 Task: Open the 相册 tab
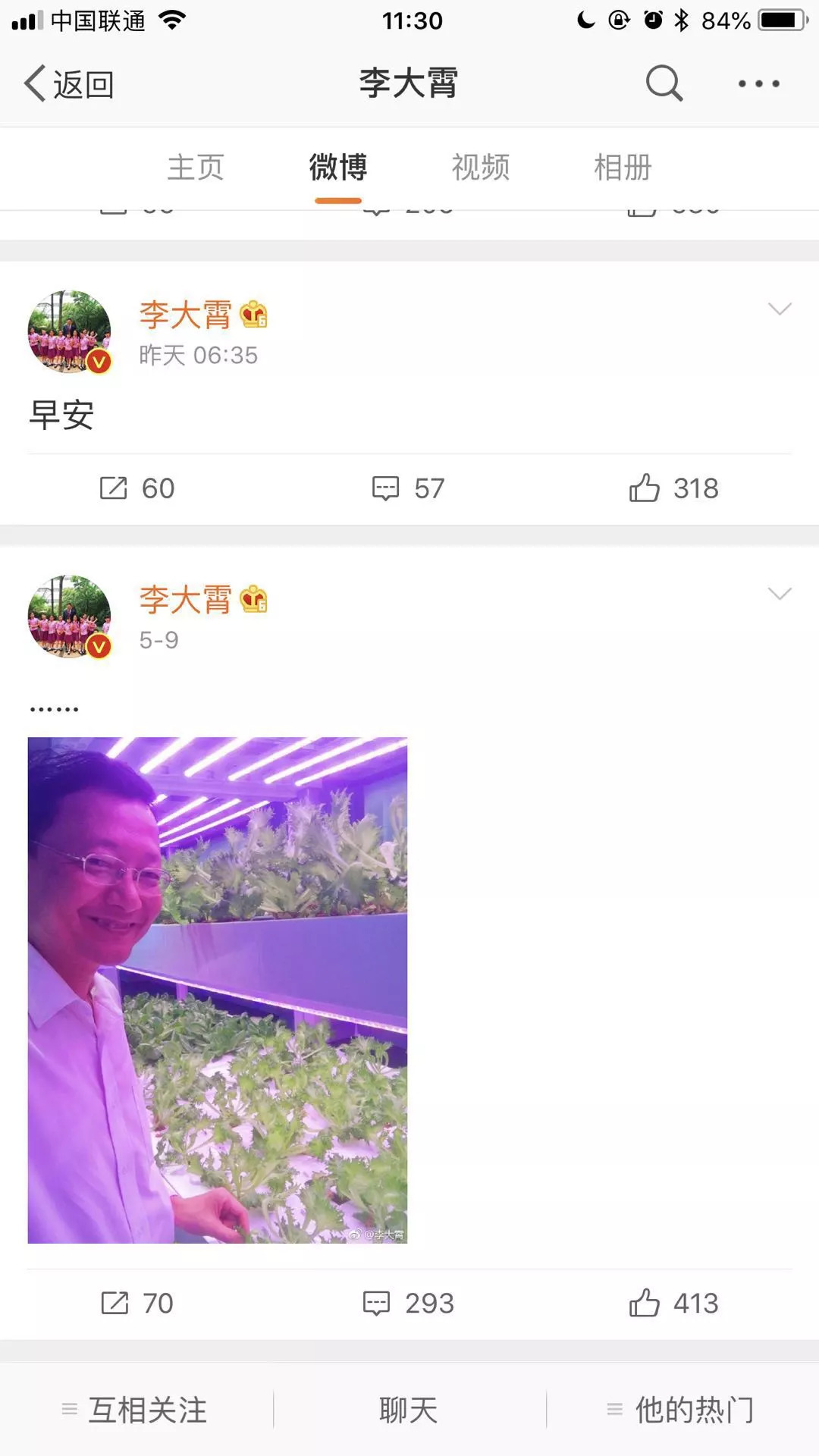tap(623, 168)
